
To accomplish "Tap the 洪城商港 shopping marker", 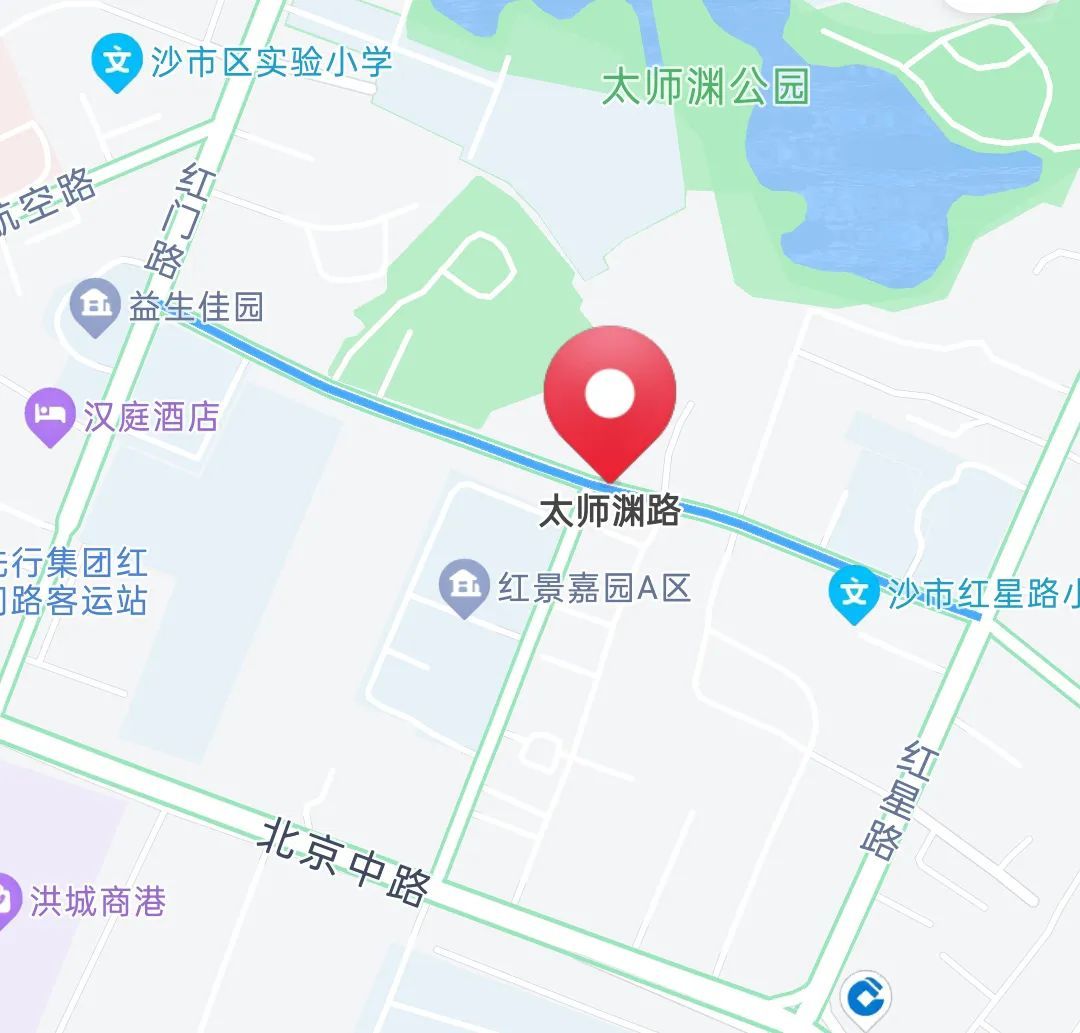I will pyautogui.click(x=6, y=901).
